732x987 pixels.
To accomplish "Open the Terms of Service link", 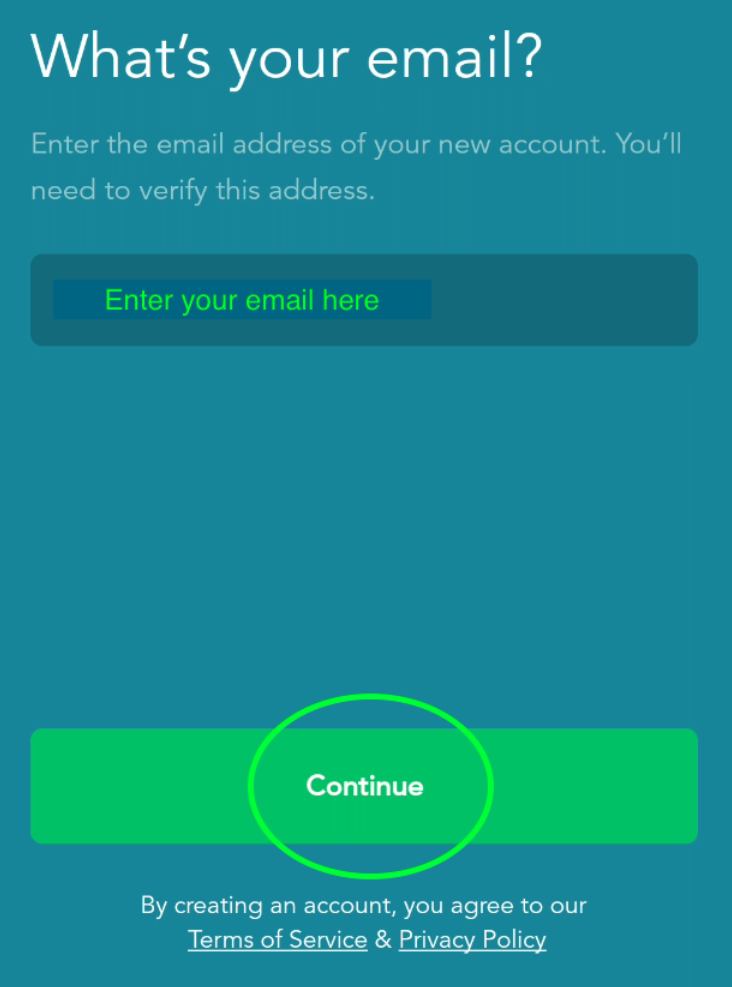I will 277,940.
